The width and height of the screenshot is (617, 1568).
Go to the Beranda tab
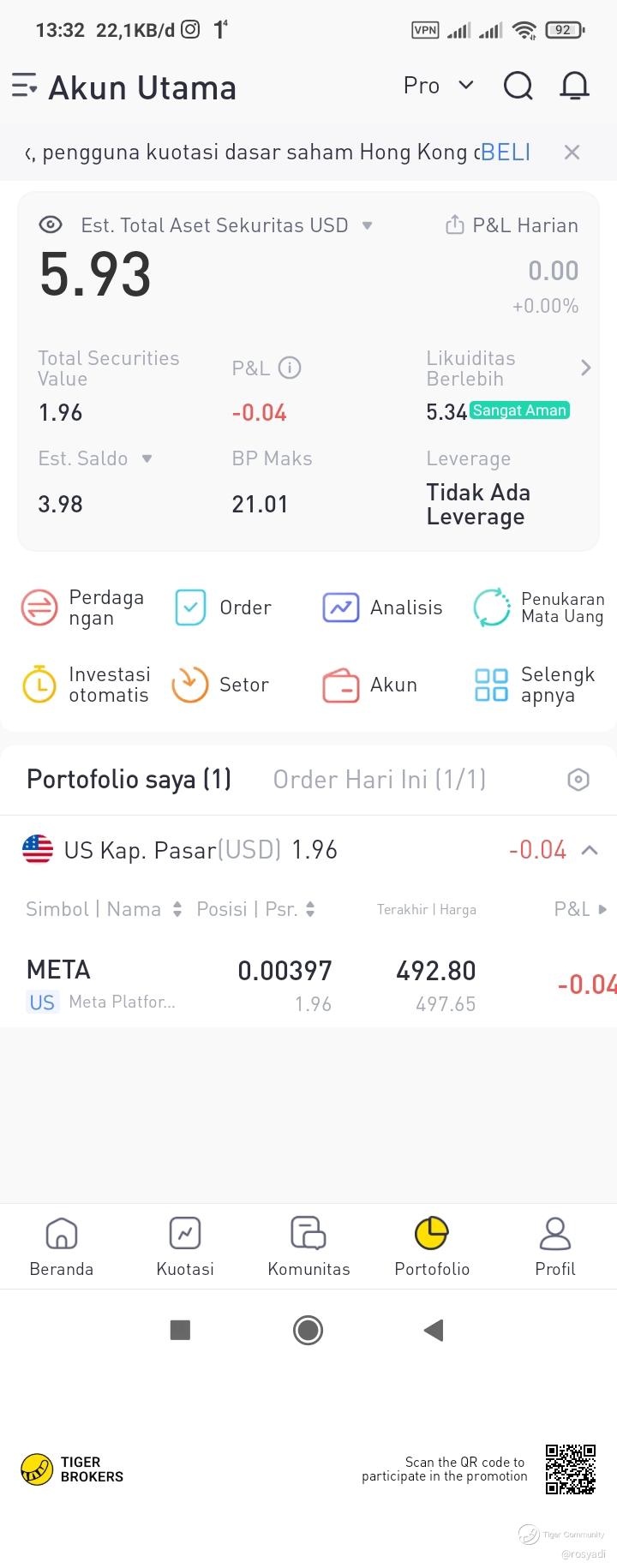click(62, 1247)
